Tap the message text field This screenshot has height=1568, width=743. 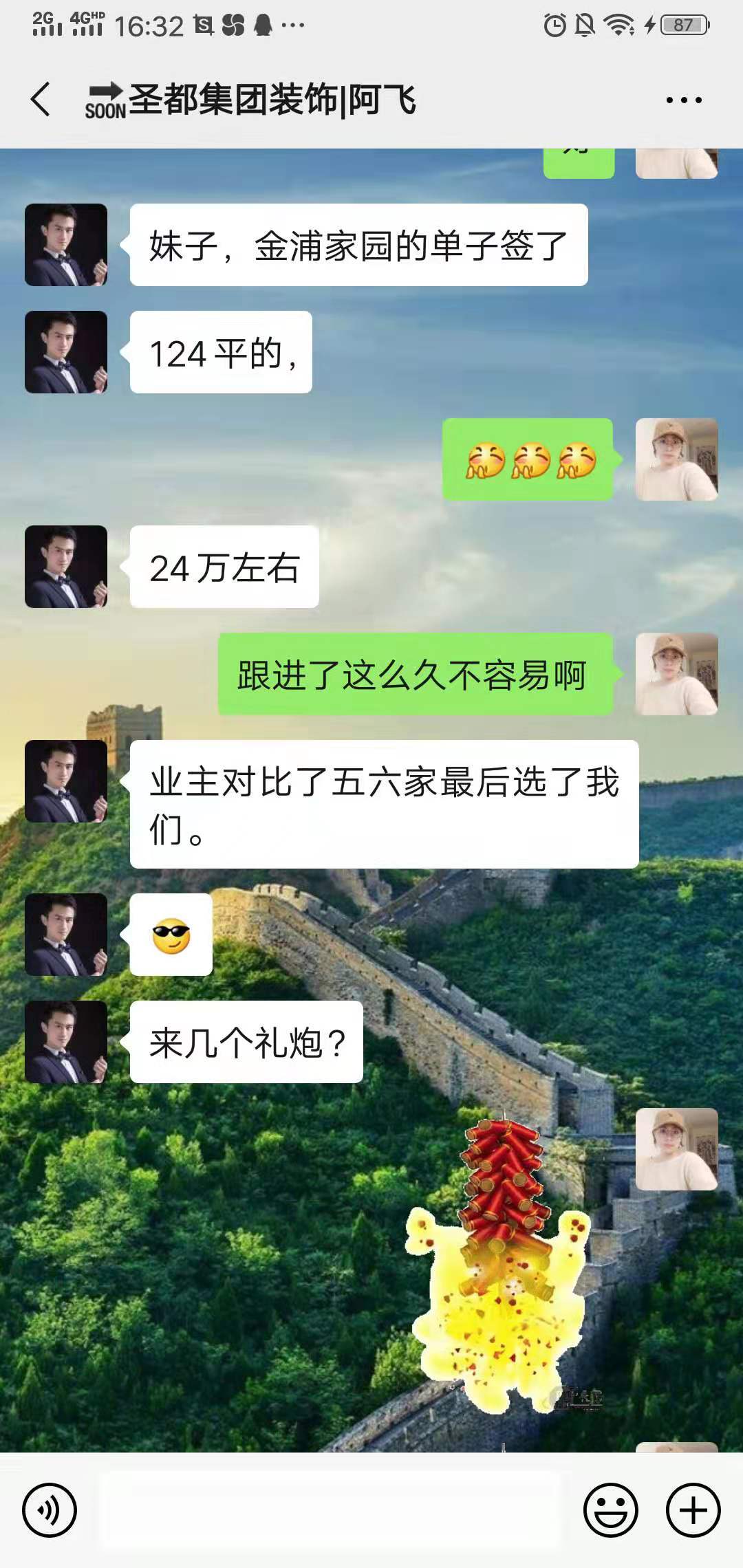pos(330,1510)
